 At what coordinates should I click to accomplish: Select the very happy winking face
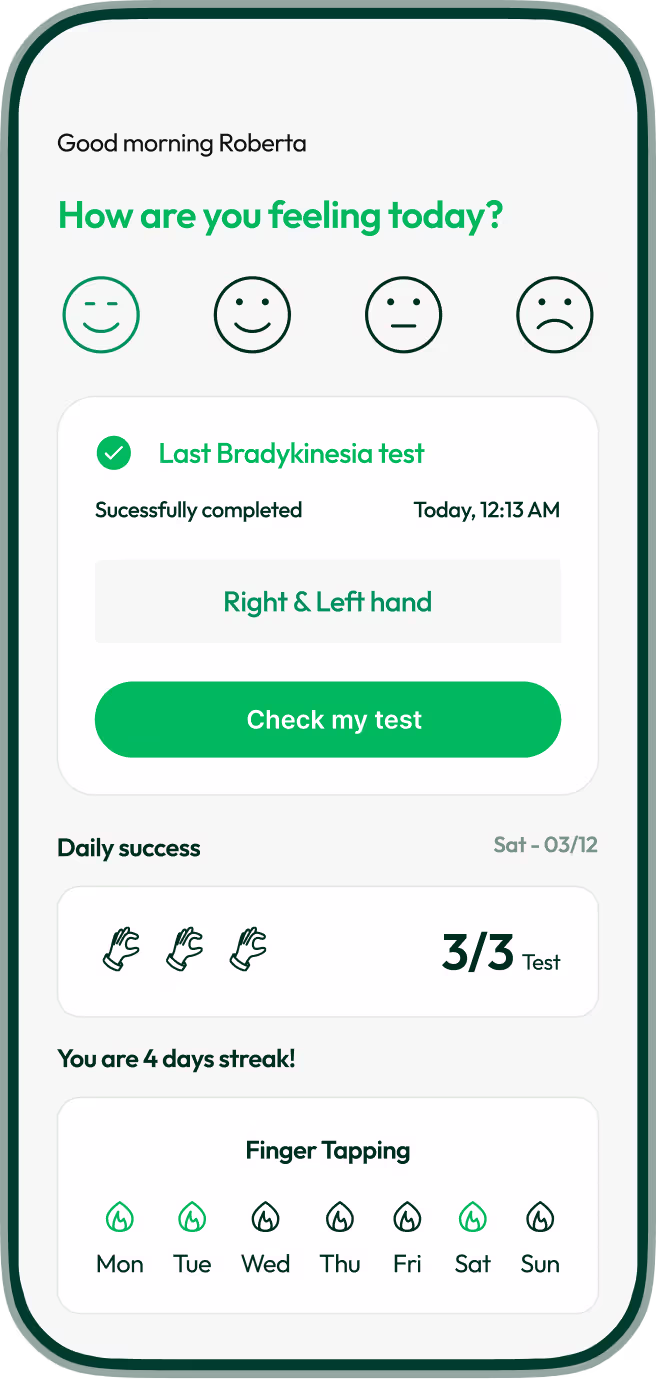[101, 315]
